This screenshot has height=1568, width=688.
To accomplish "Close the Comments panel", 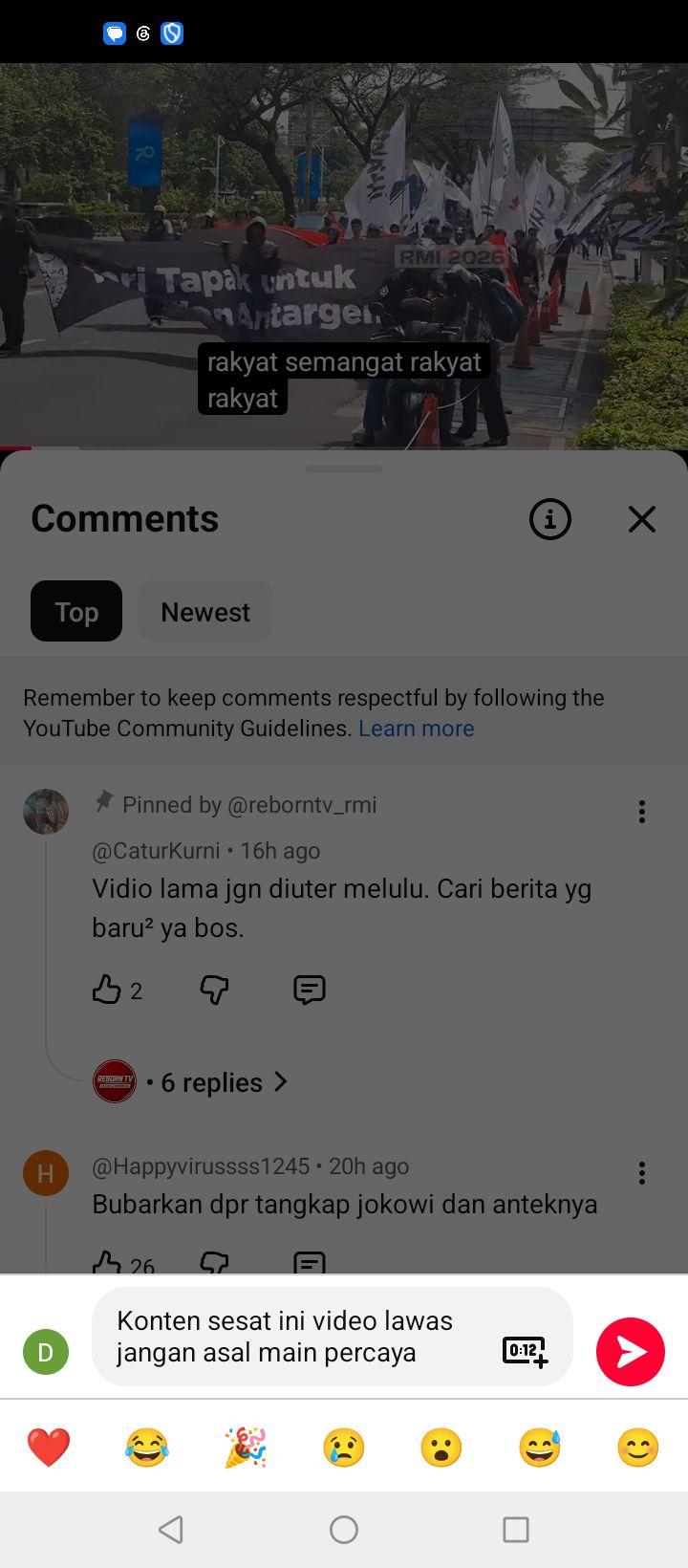I will click(x=642, y=519).
